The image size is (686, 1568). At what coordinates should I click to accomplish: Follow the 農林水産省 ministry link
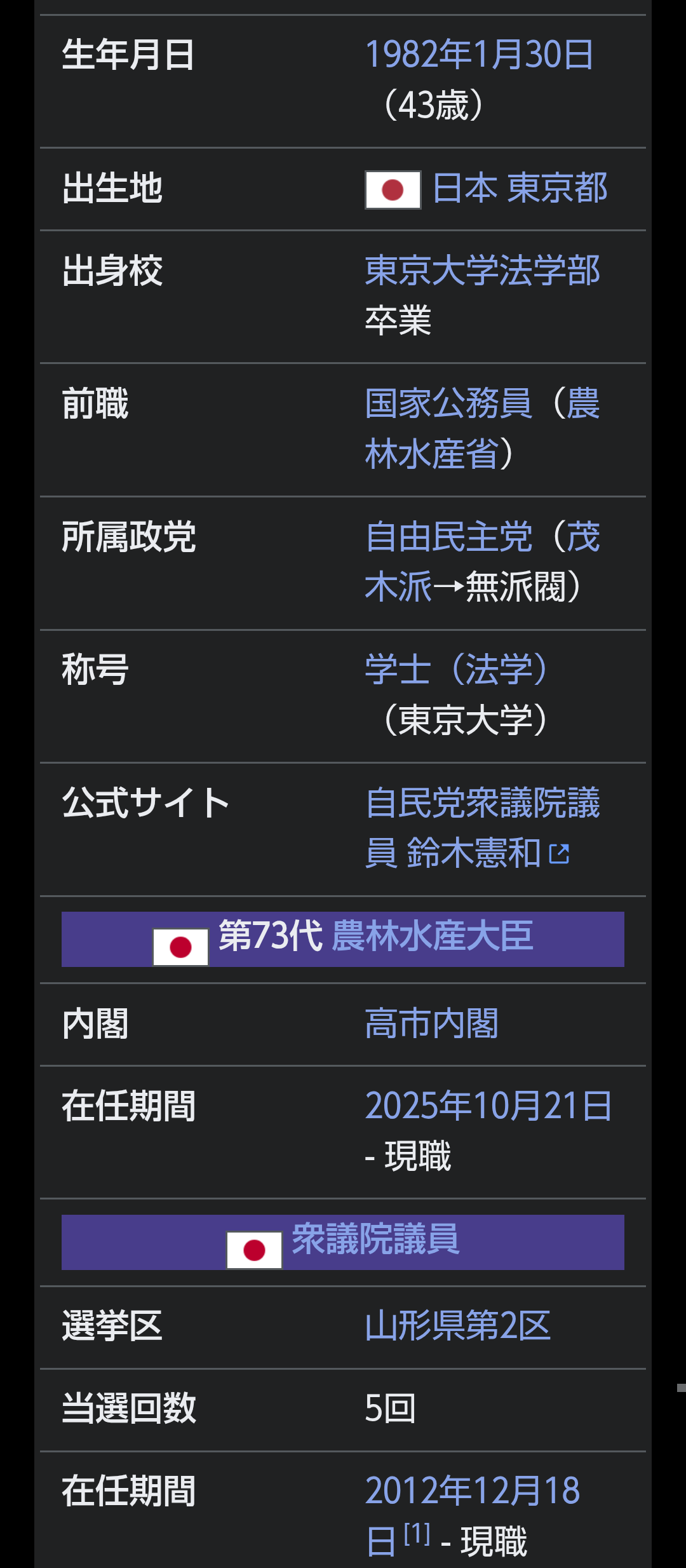(438, 454)
